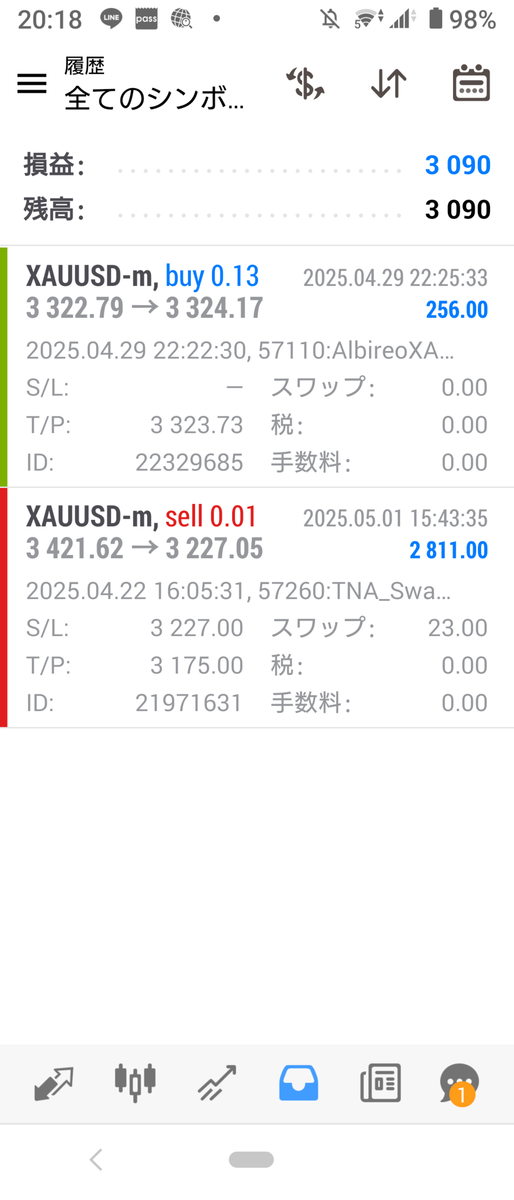This screenshot has height=1200, width=514.
Task: Switch to the trade trend-line tab
Action: 217,1082
